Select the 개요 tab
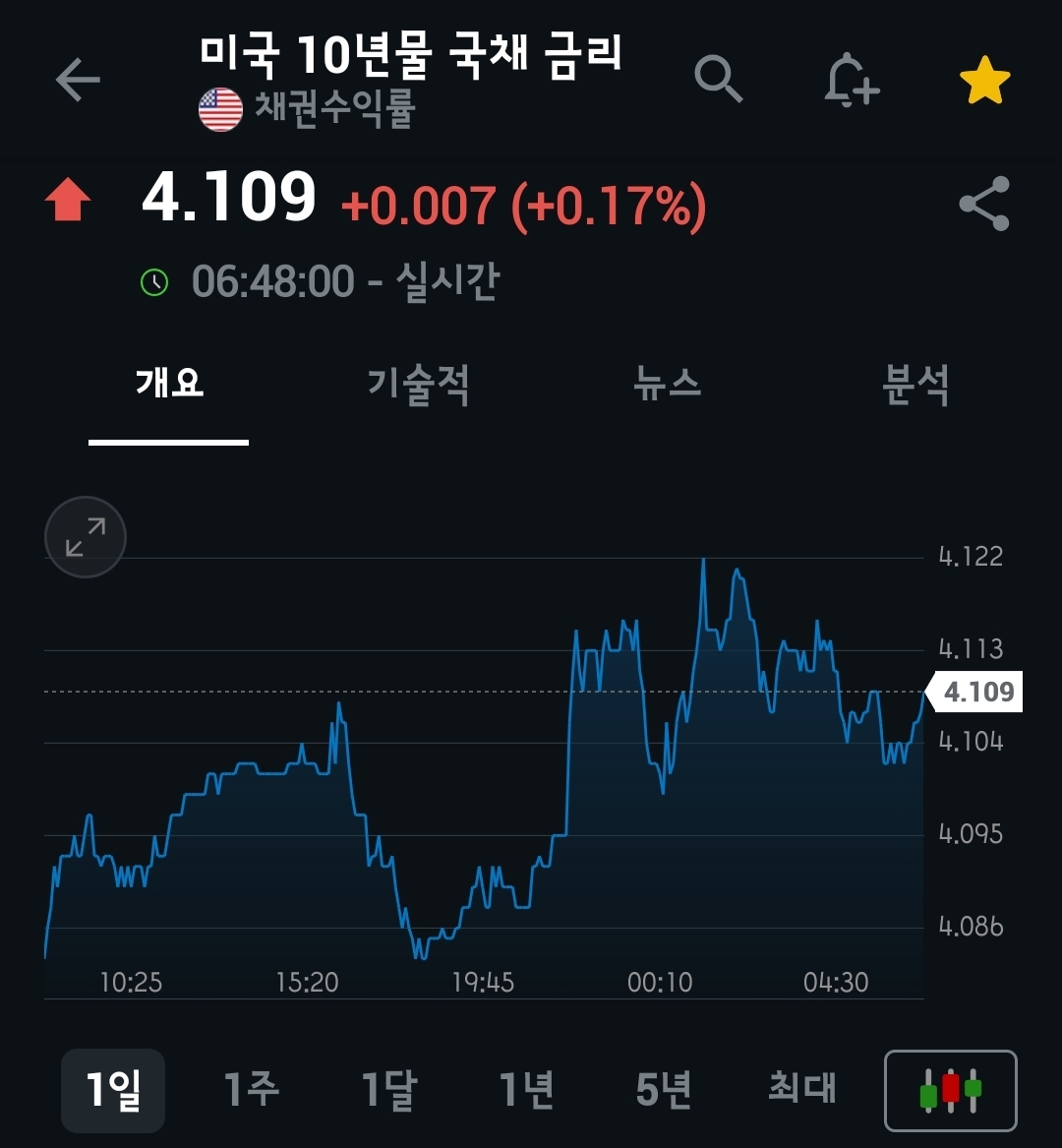The image size is (1062, 1148). pyautogui.click(x=169, y=384)
